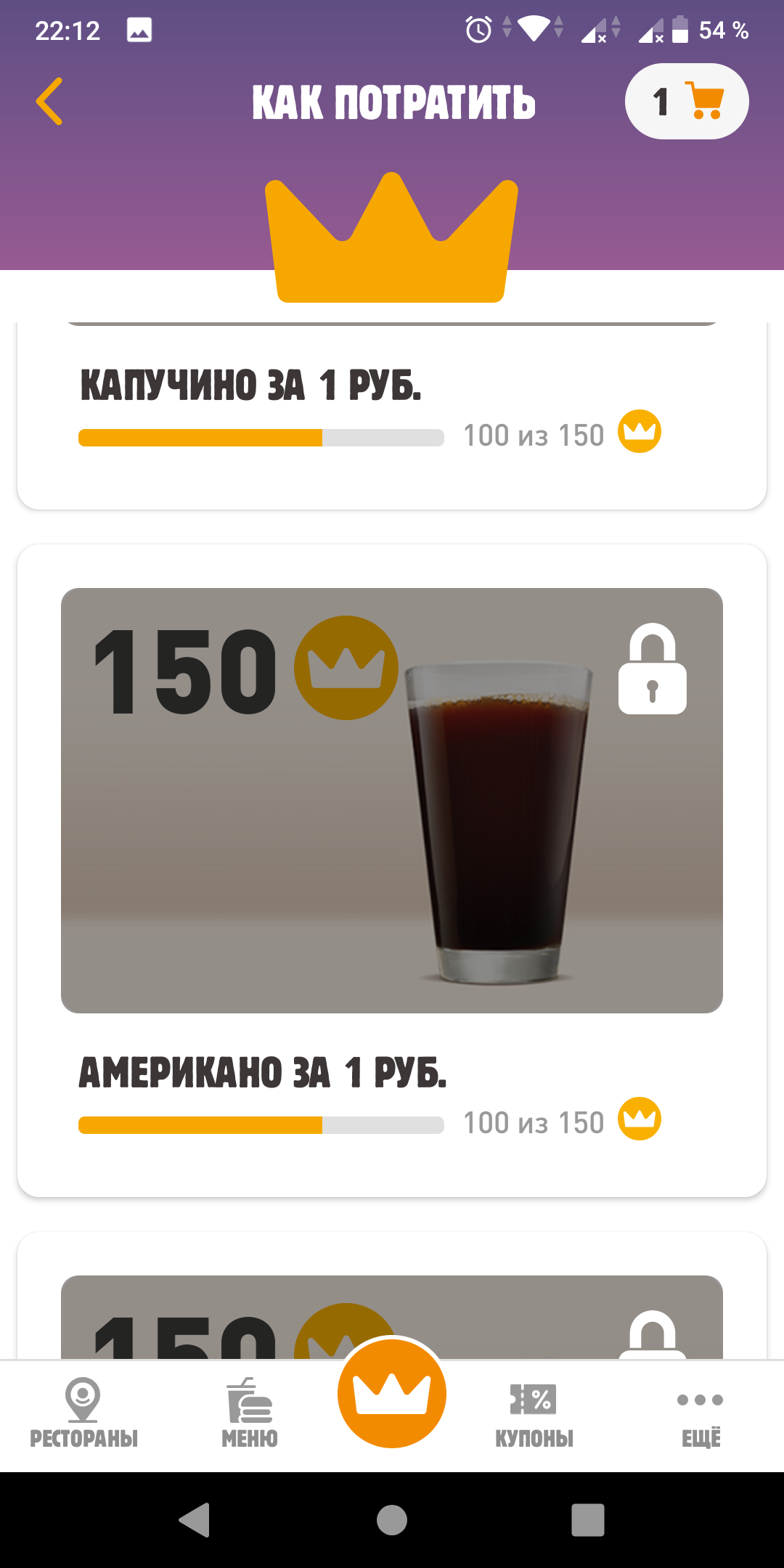The height and width of the screenshot is (1568, 784).
Task: Open the center crown tab
Action: pyautogui.click(x=392, y=1394)
